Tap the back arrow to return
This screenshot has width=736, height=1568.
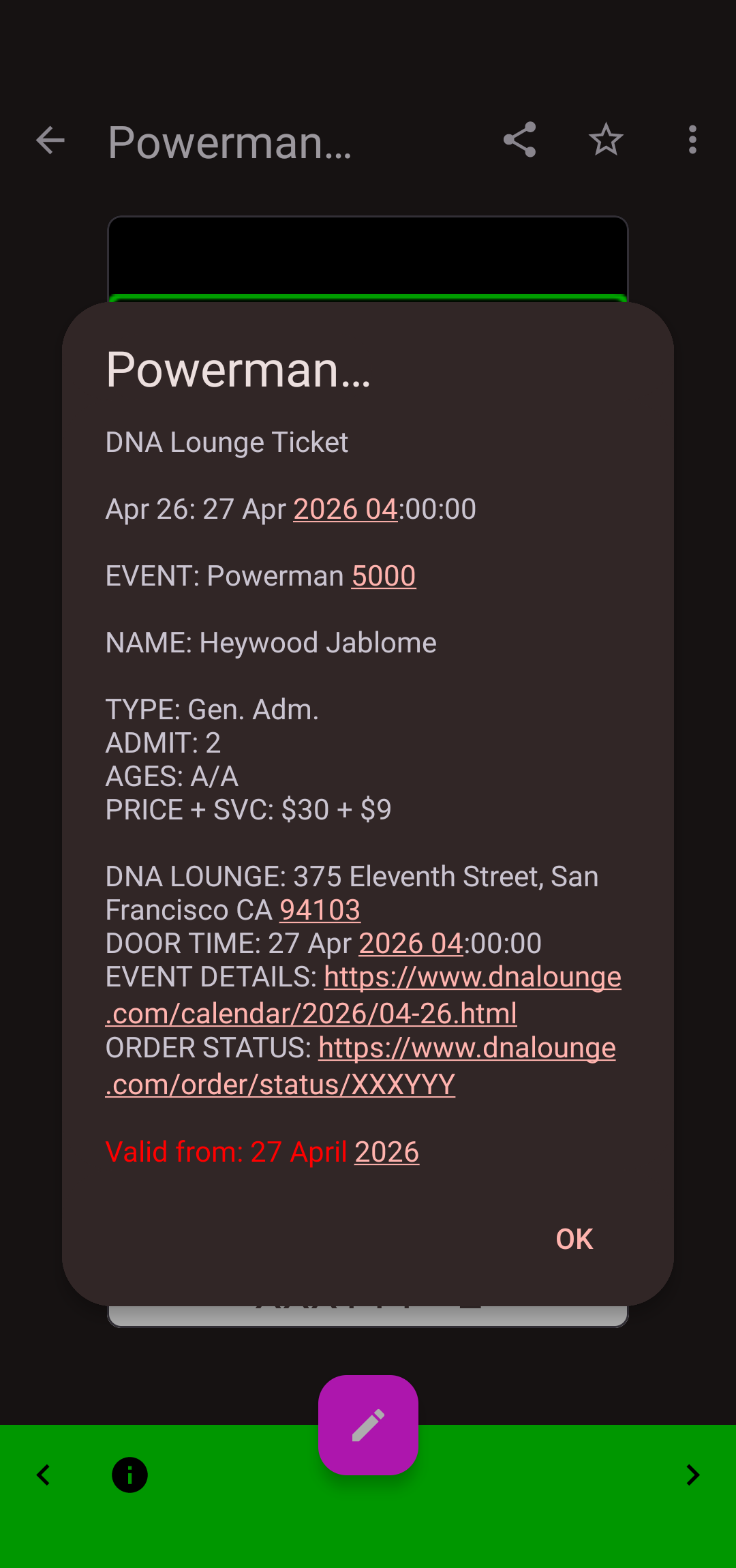click(49, 140)
